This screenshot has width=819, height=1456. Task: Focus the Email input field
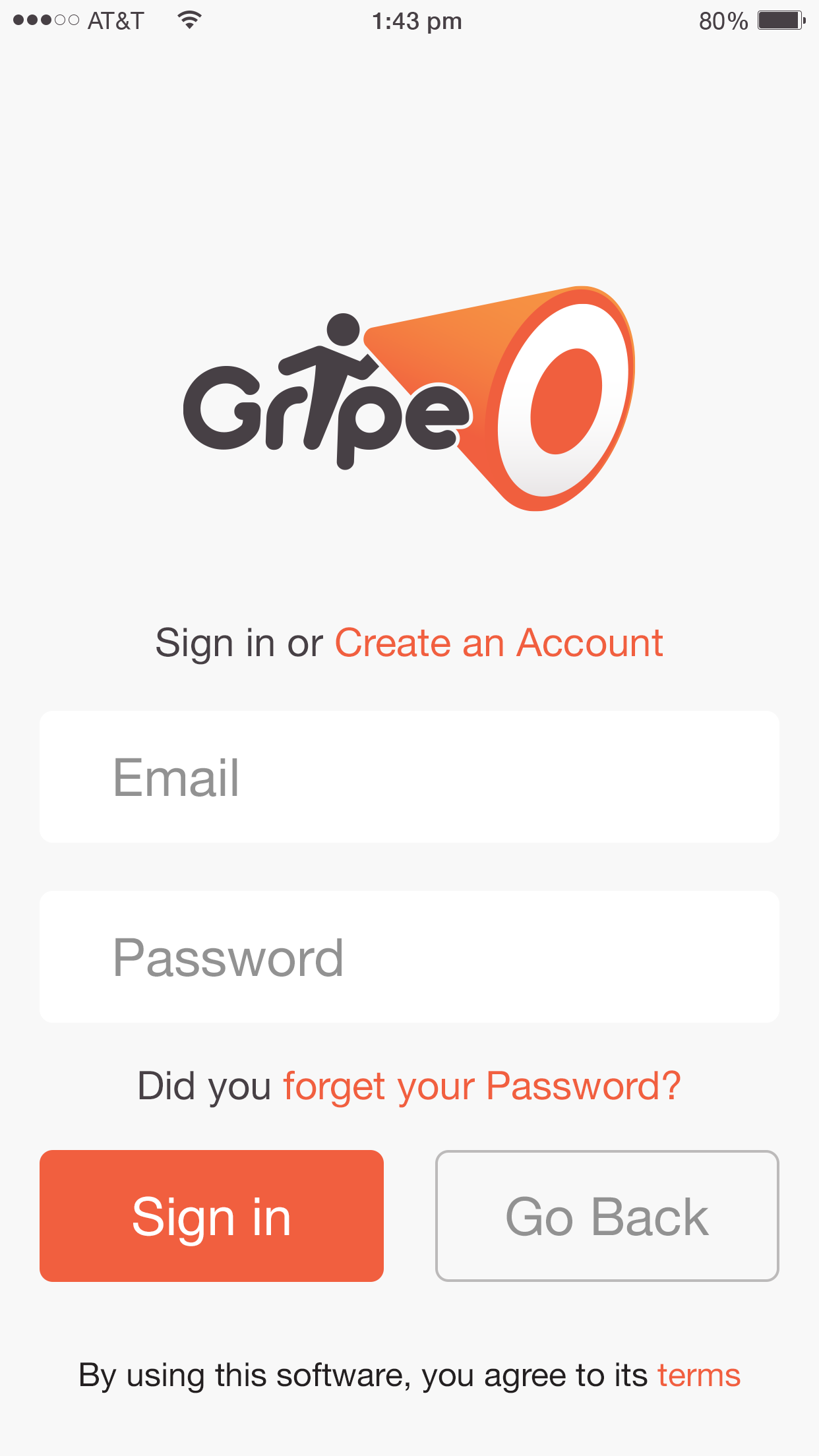[x=409, y=777]
